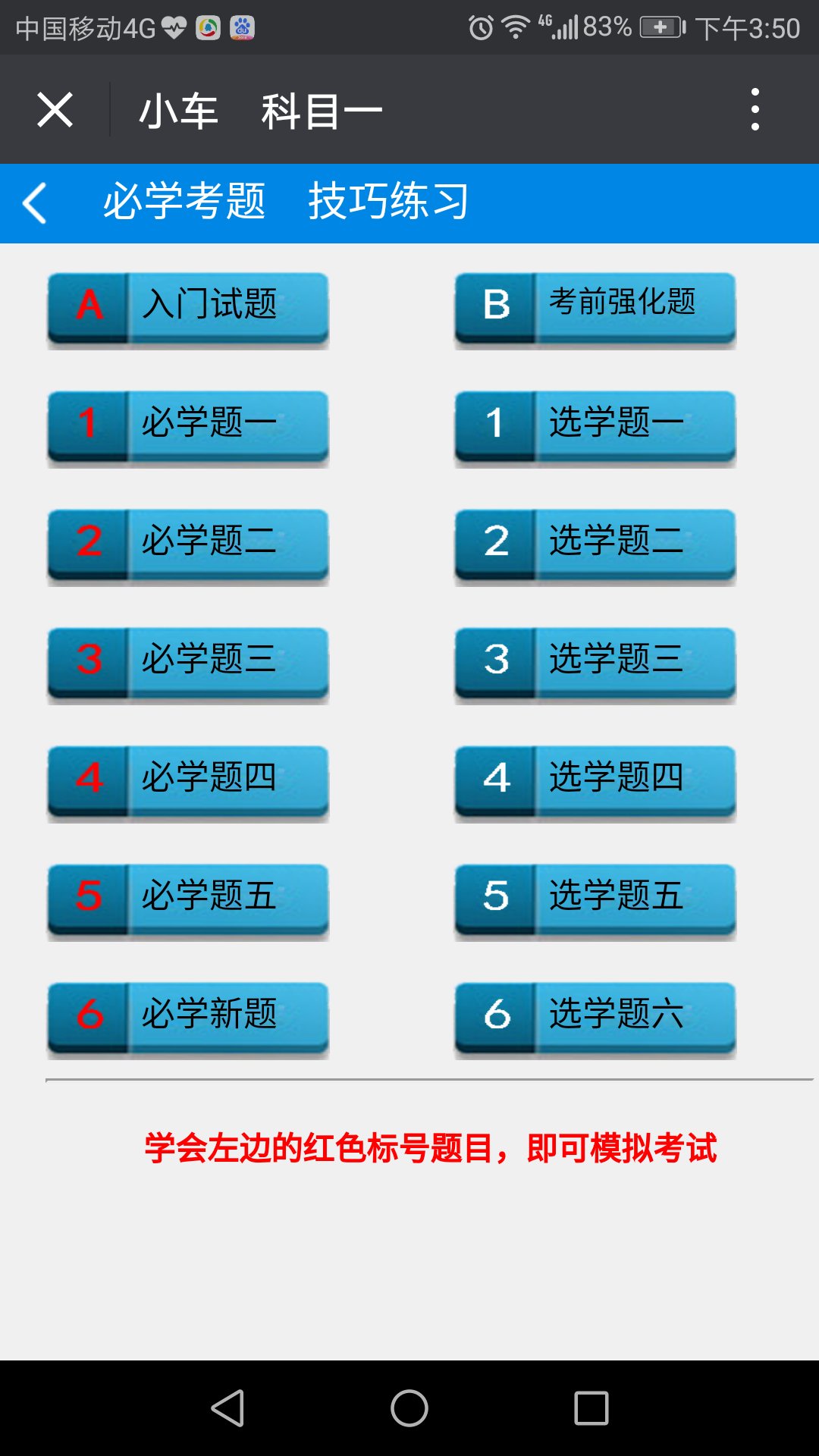Screen dimensions: 819x1456
Task: Open the three-dot overflow menu
Action: point(755,110)
